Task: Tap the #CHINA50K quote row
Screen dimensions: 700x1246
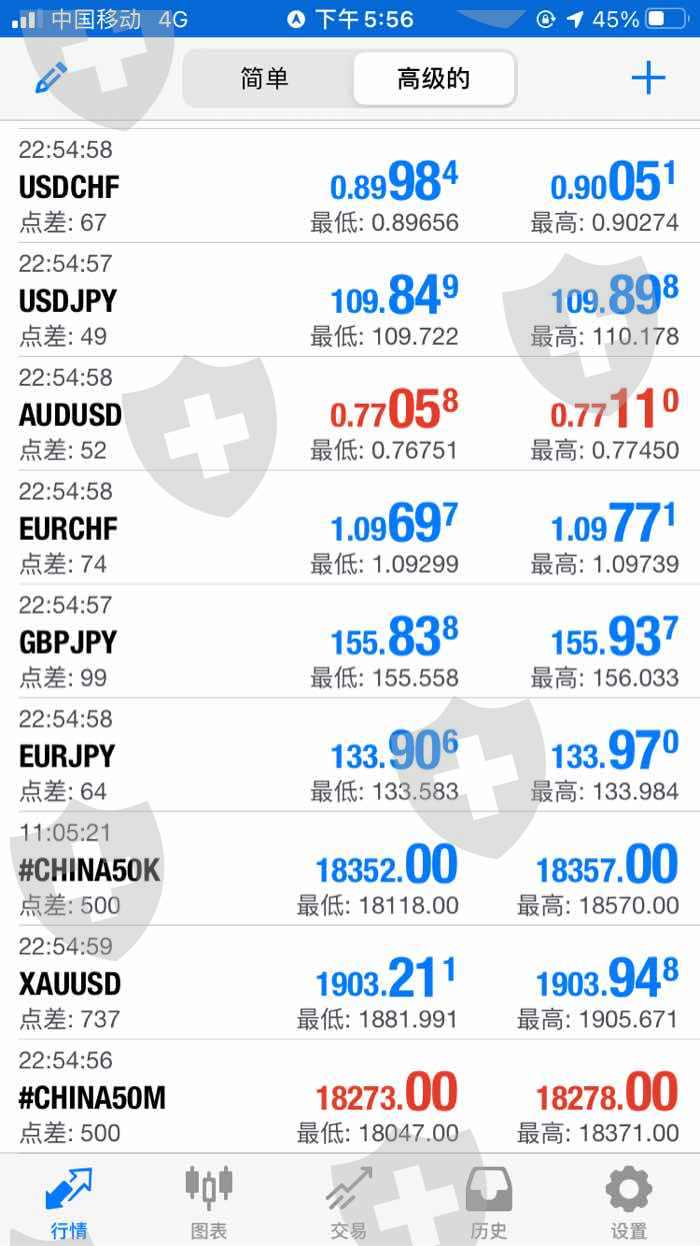Action: [350, 870]
